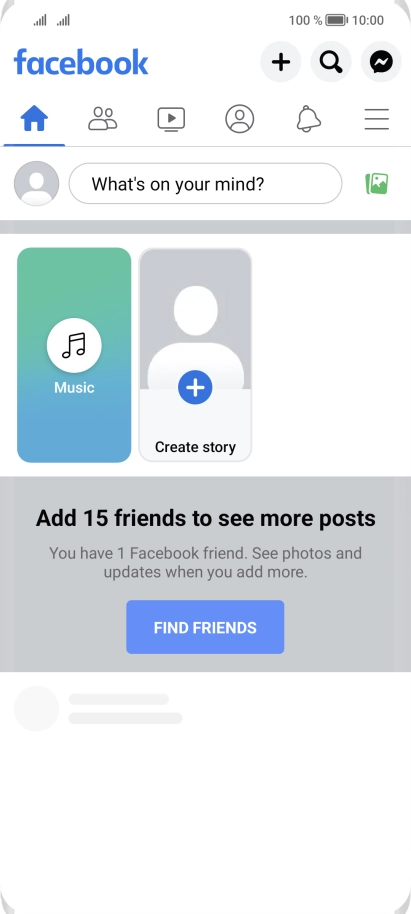This screenshot has width=411, height=914.
Task: Tap the "What's on your mind?" field
Action: 205,184
